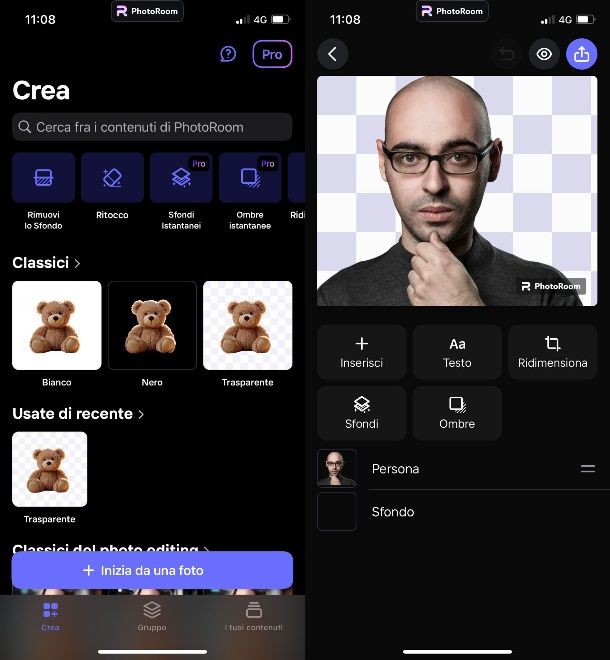Open the Sfondi Istantanei tool
This screenshot has width=610, height=660.
pos(181,179)
